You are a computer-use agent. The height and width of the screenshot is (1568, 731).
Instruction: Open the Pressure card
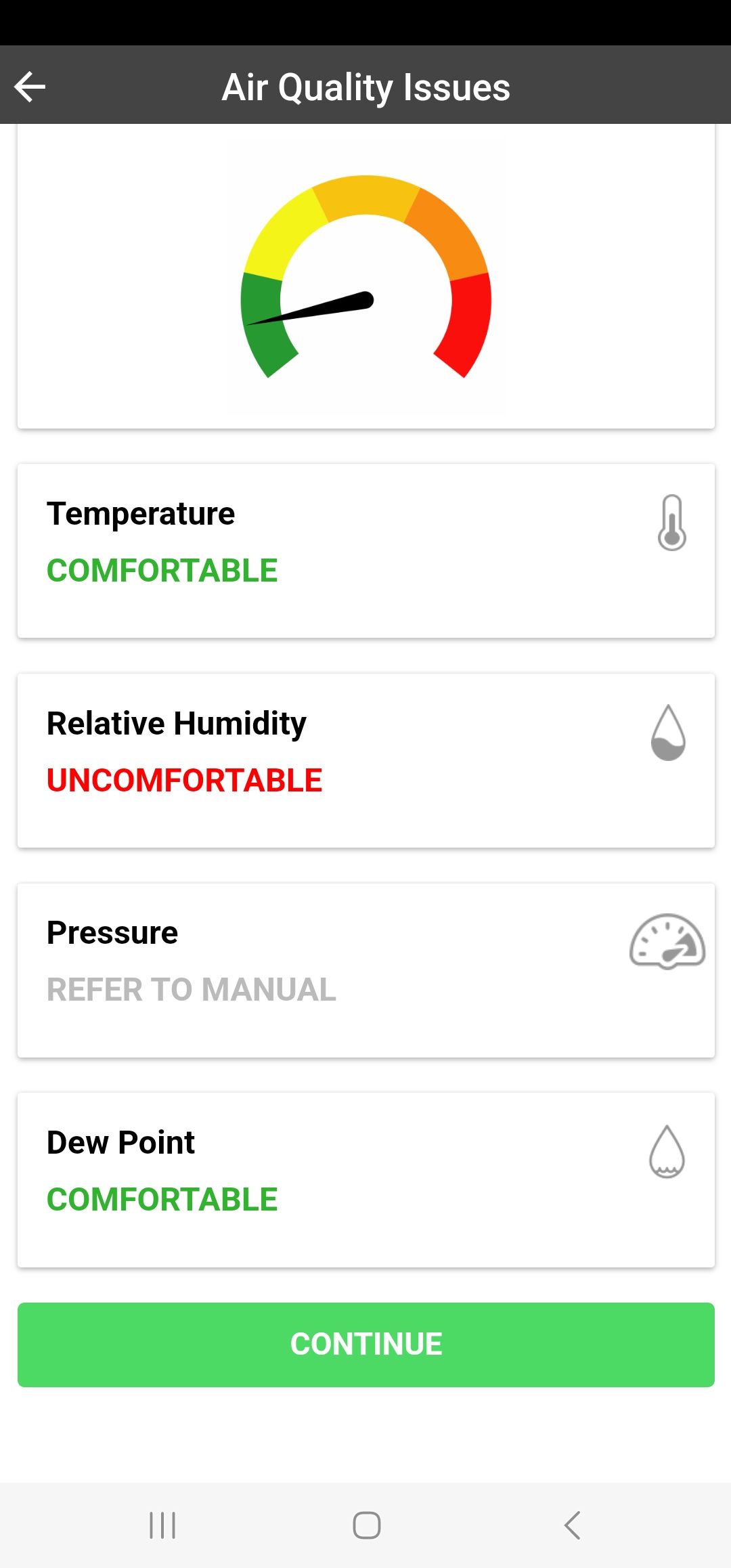(x=365, y=970)
